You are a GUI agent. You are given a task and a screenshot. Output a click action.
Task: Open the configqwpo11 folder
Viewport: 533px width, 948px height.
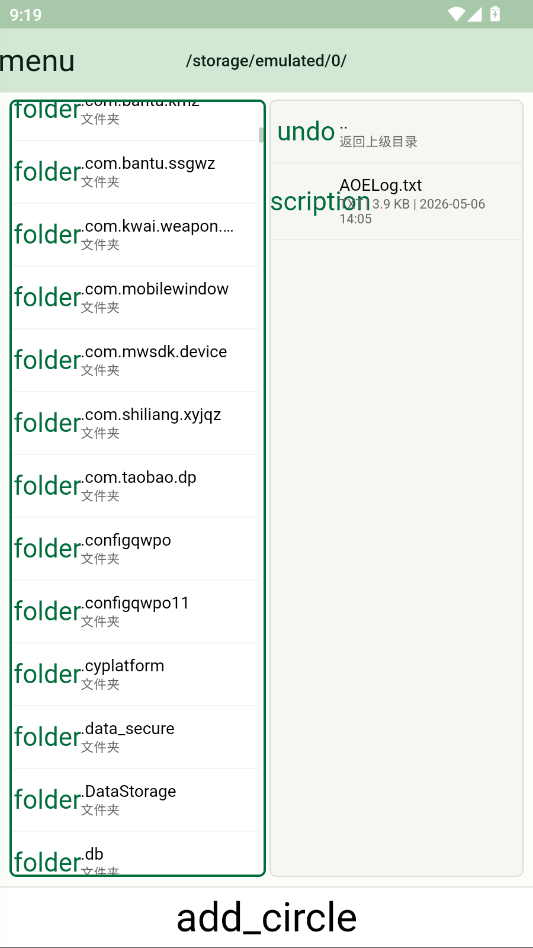pos(135,612)
